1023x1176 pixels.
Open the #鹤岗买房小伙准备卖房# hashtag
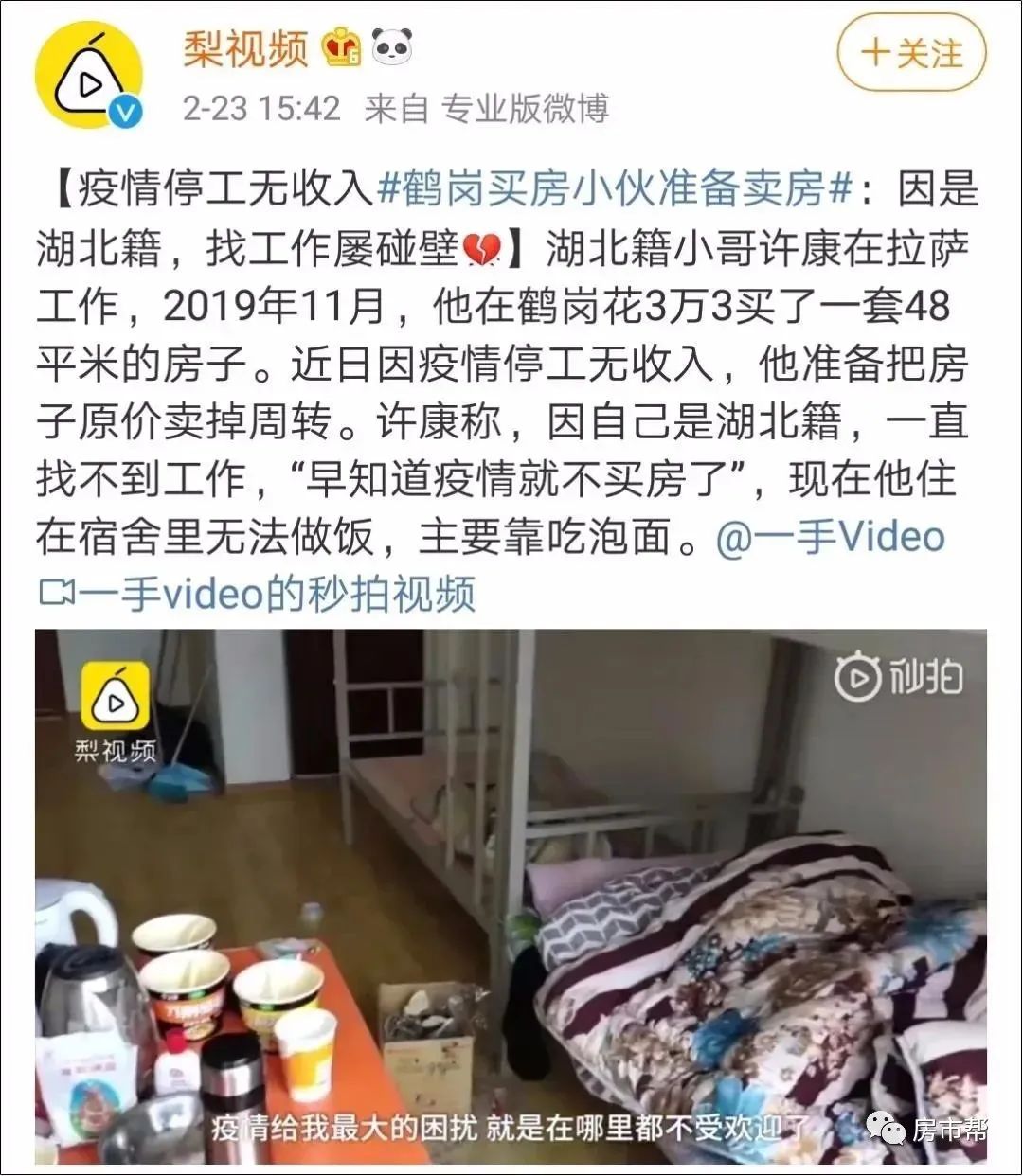point(616,189)
